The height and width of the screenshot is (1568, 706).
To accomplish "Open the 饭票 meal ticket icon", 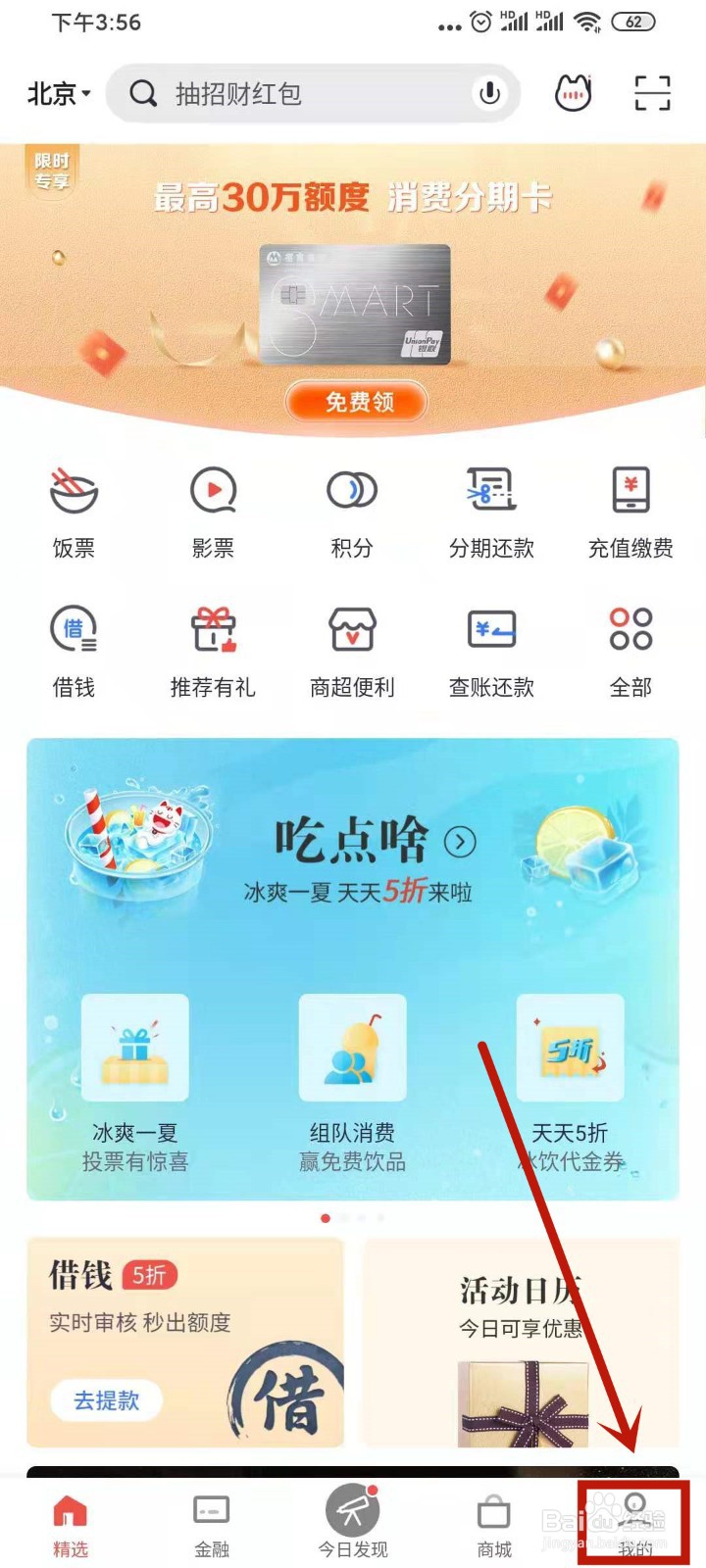I will 74,510.
